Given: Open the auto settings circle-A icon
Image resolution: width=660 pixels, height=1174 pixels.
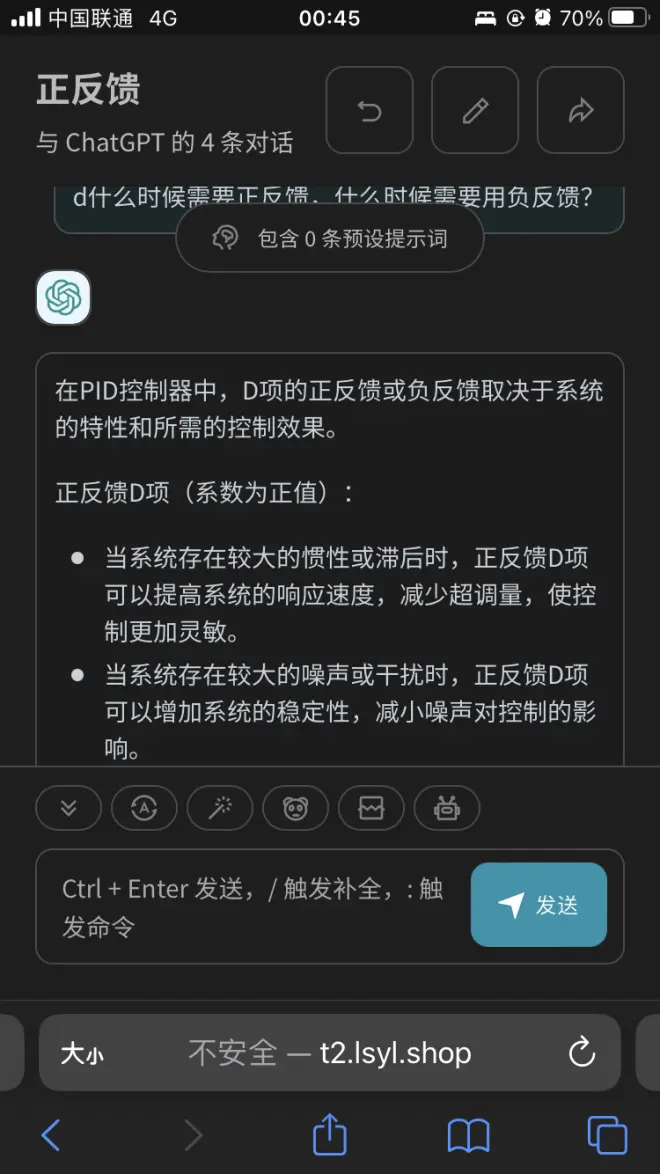Looking at the screenshot, I should pos(144,808).
